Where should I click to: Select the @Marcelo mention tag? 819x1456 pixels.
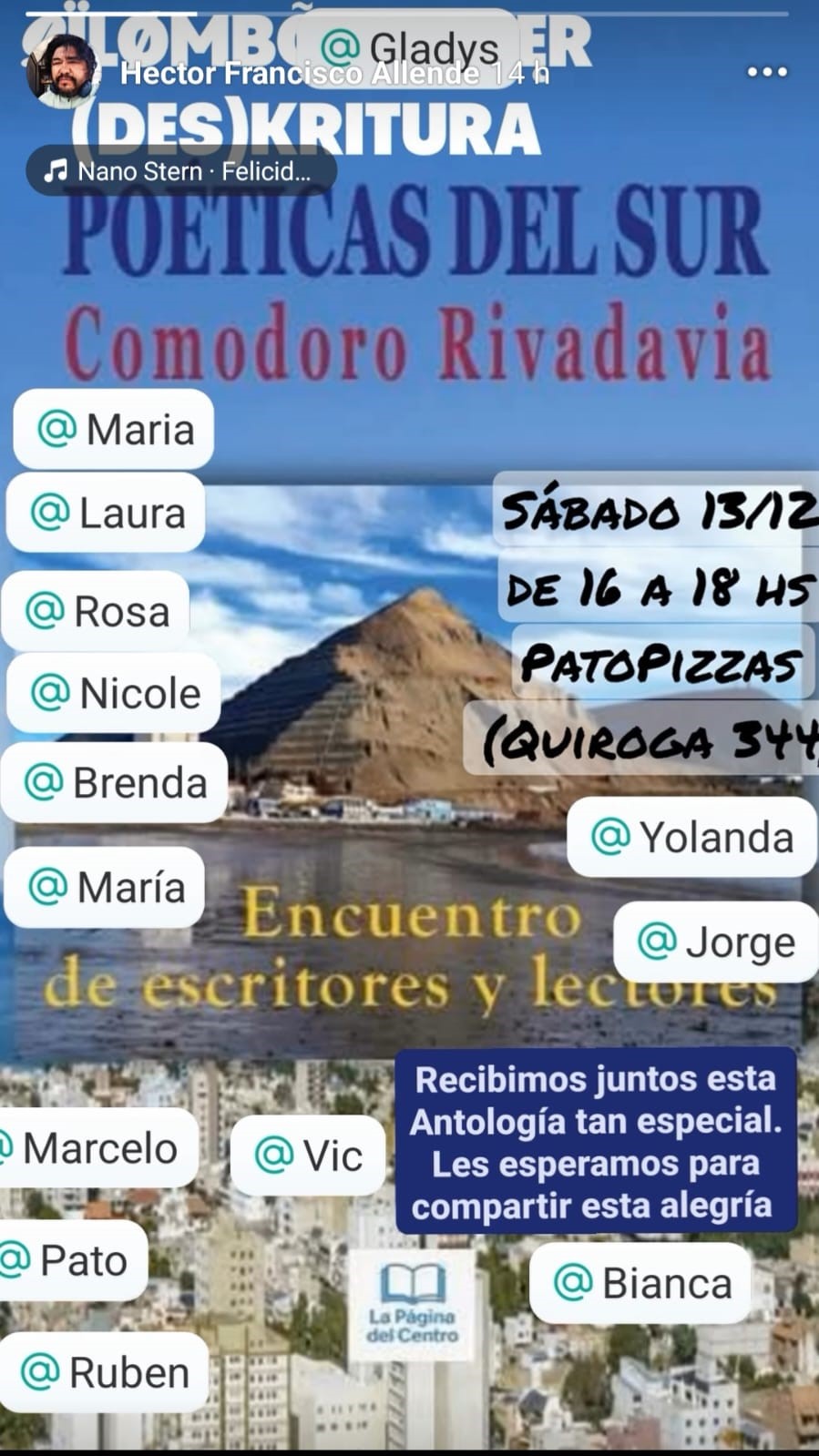[97, 1148]
